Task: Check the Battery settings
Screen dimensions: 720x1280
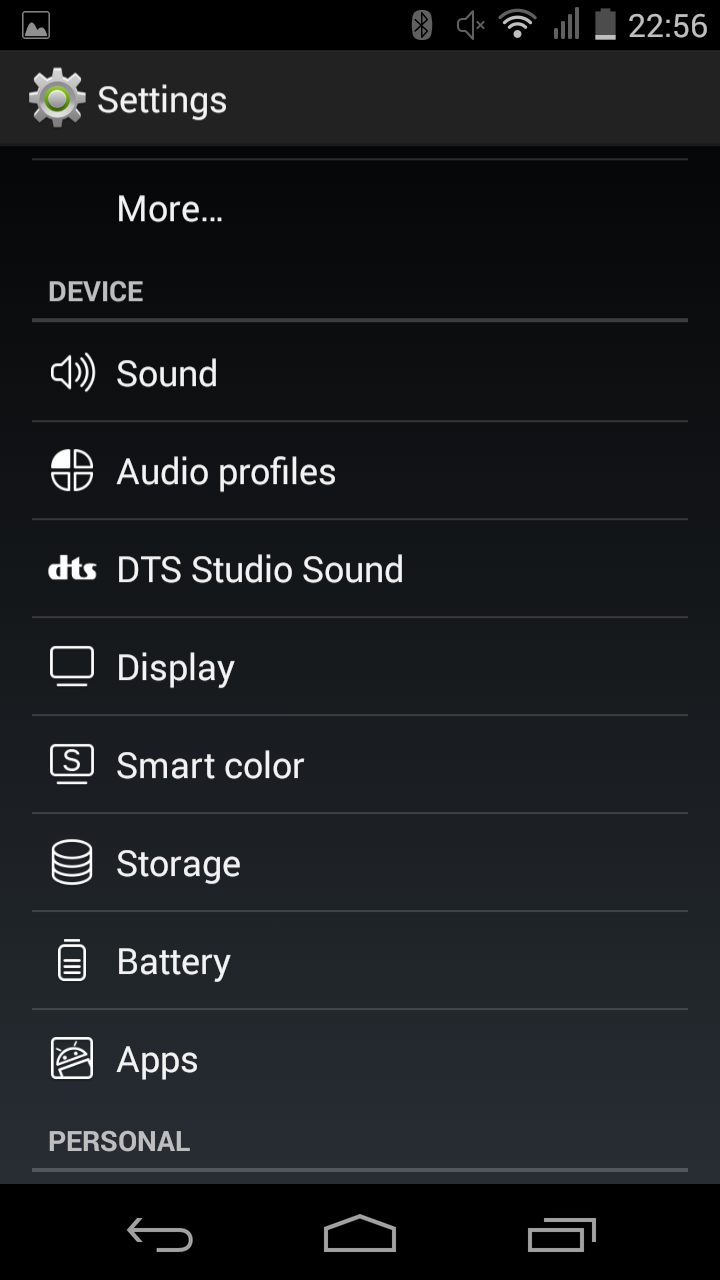Action: [360, 960]
